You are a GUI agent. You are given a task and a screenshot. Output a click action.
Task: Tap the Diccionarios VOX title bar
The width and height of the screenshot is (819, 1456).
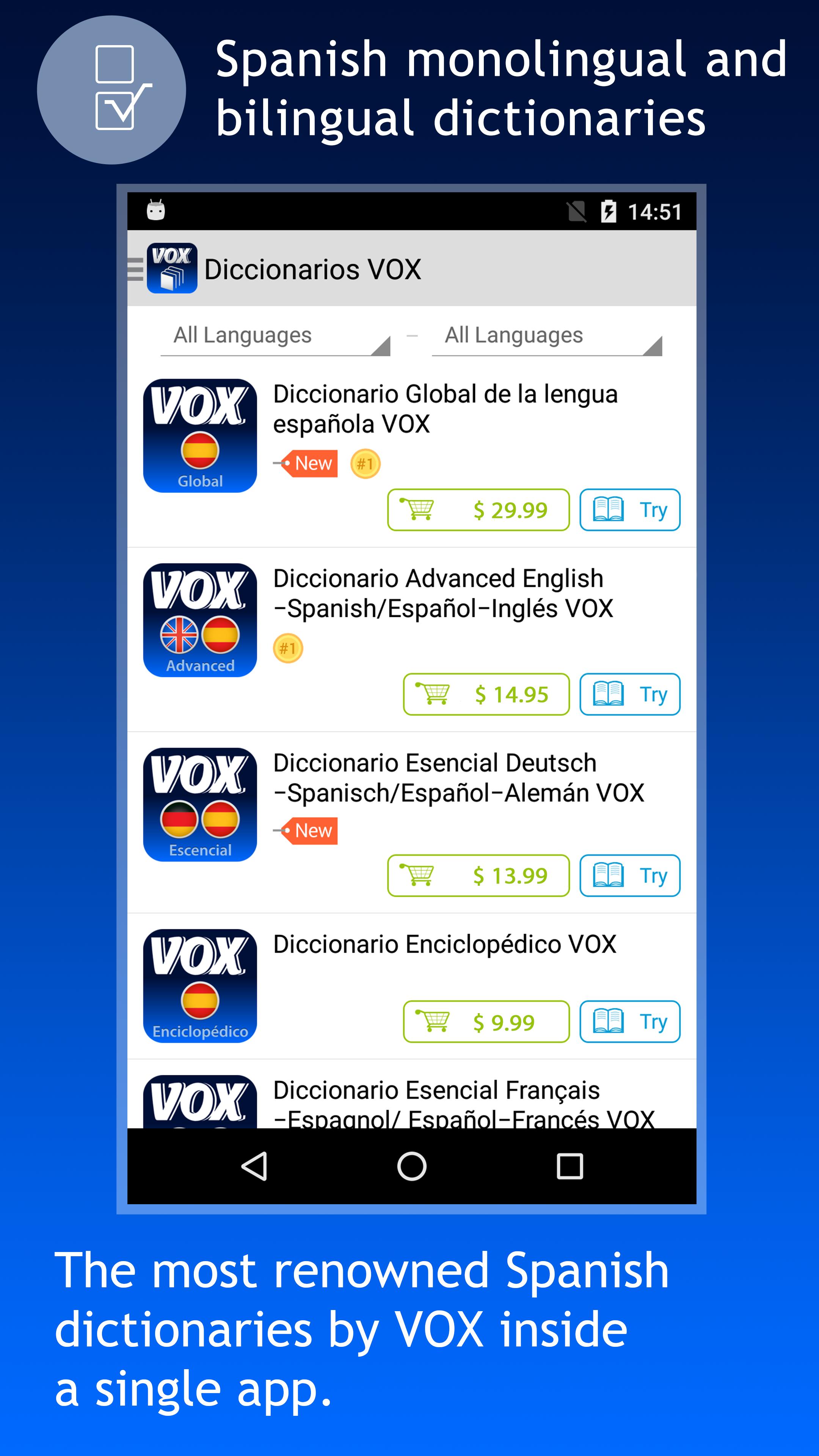click(313, 268)
